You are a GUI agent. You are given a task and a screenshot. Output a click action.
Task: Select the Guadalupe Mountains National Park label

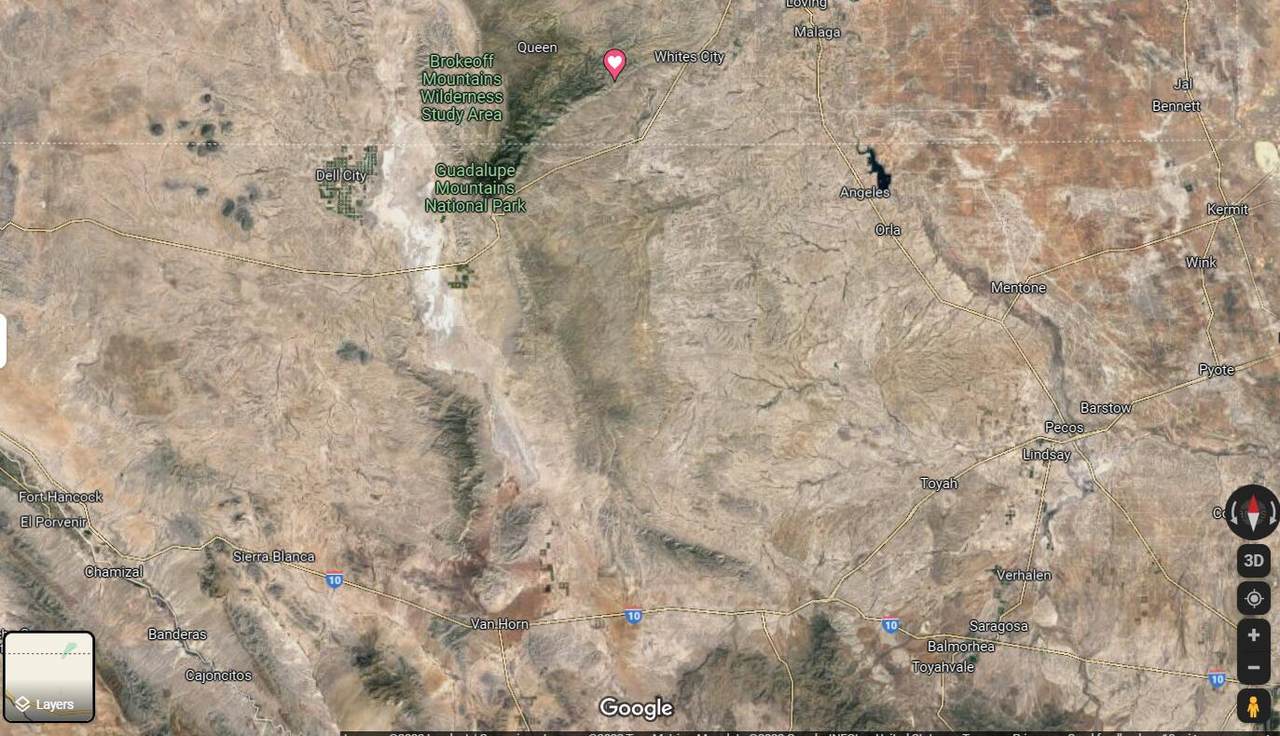(x=475, y=188)
